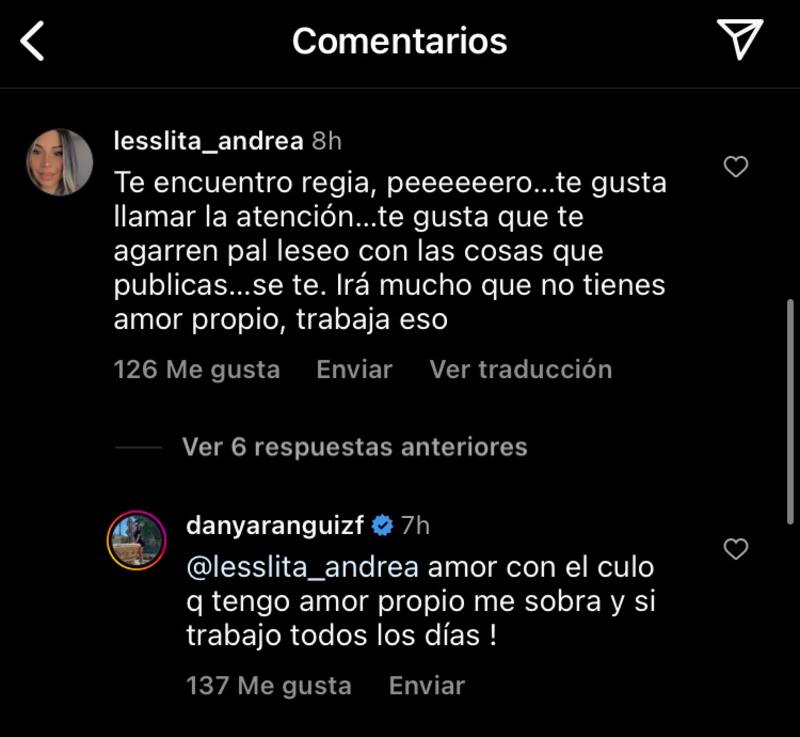
Task: Like lesslita_andrea's comment
Action: tap(736, 167)
